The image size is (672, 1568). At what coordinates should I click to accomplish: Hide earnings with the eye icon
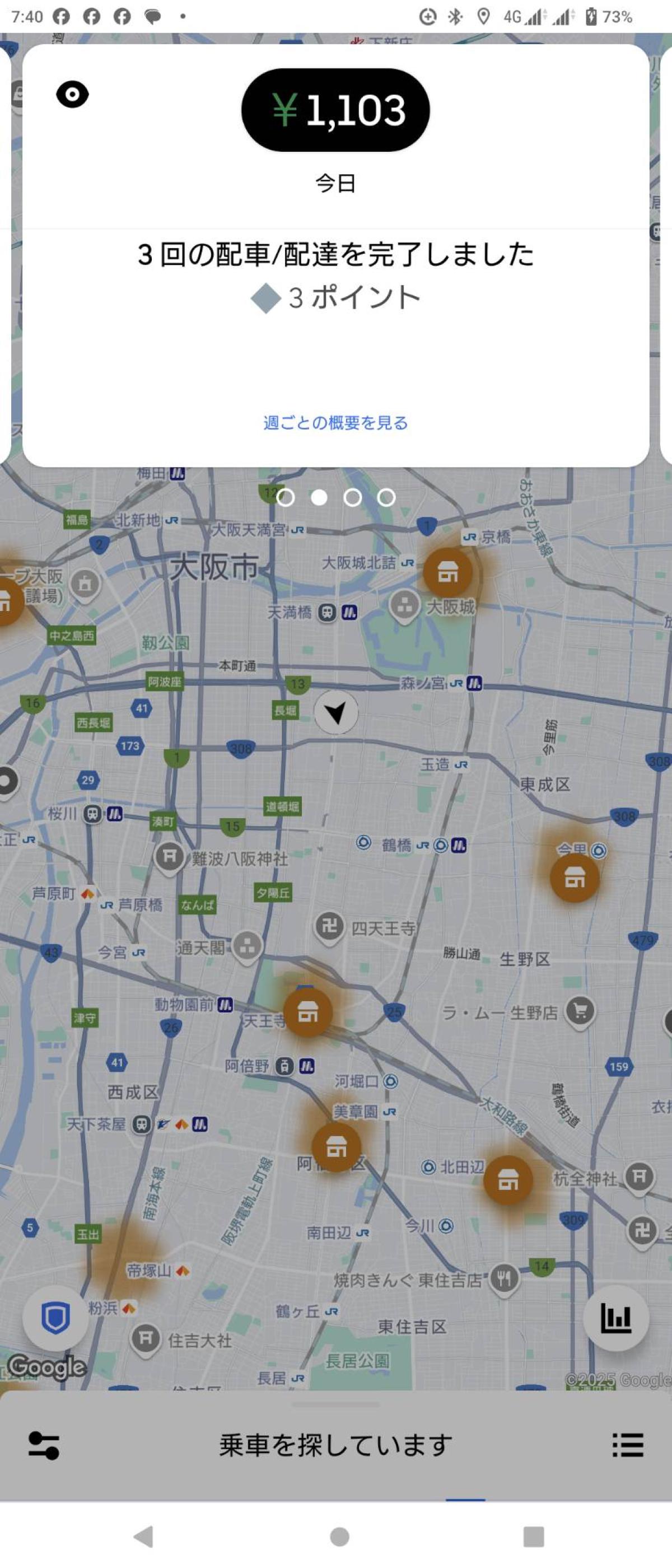(72, 95)
